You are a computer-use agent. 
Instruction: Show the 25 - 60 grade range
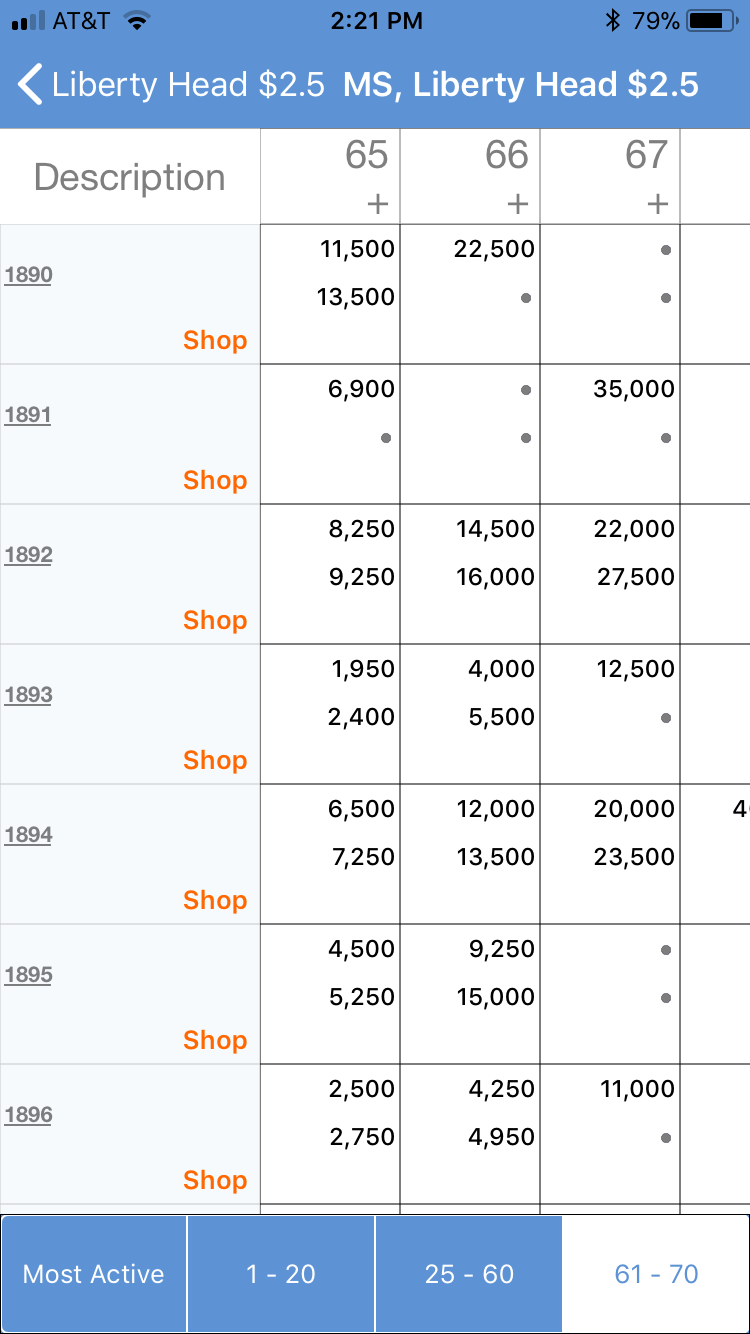(469, 1274)
